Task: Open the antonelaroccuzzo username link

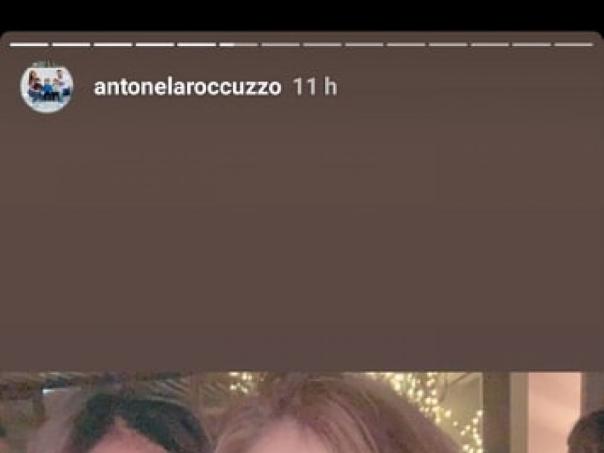Action: coord(187,87)
